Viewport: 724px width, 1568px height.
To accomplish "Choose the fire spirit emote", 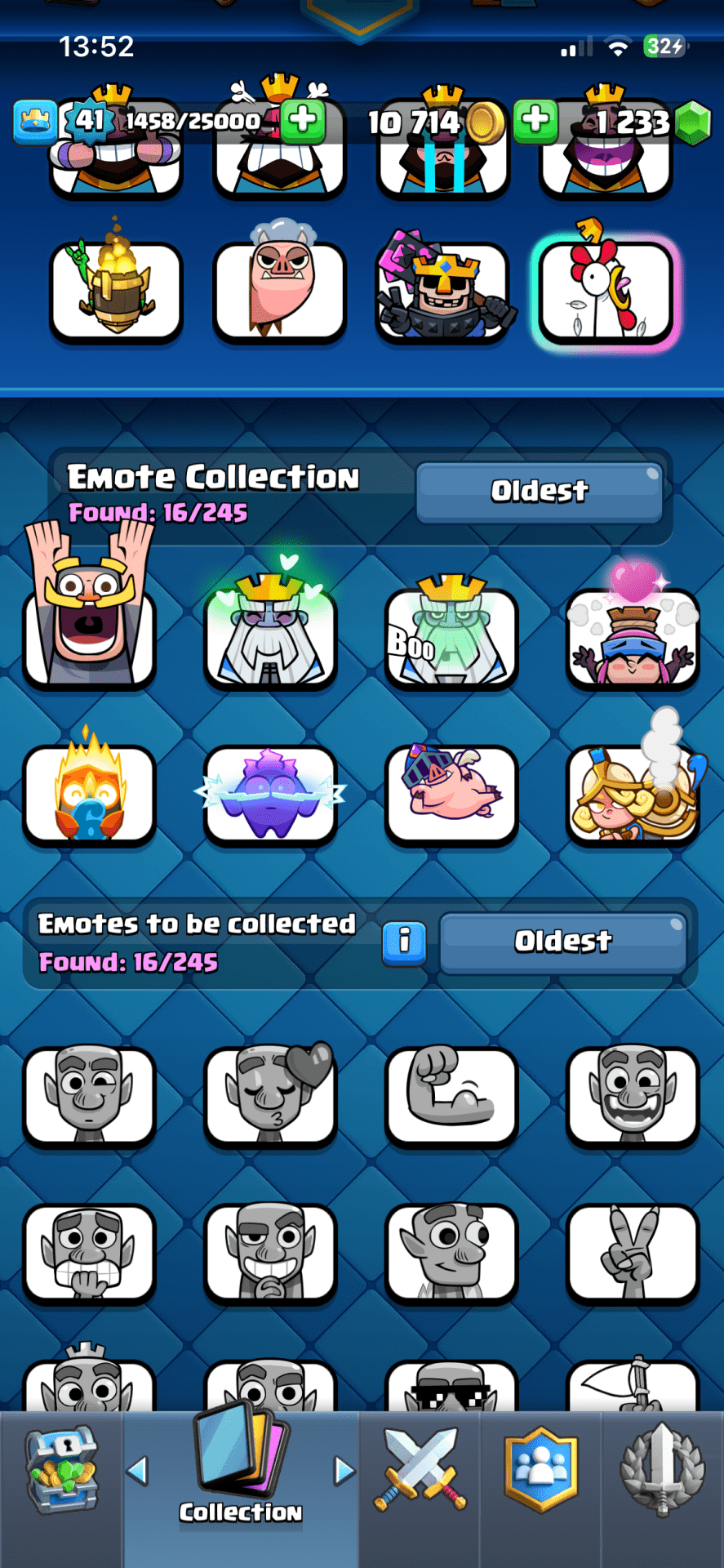I will [90, 792].
